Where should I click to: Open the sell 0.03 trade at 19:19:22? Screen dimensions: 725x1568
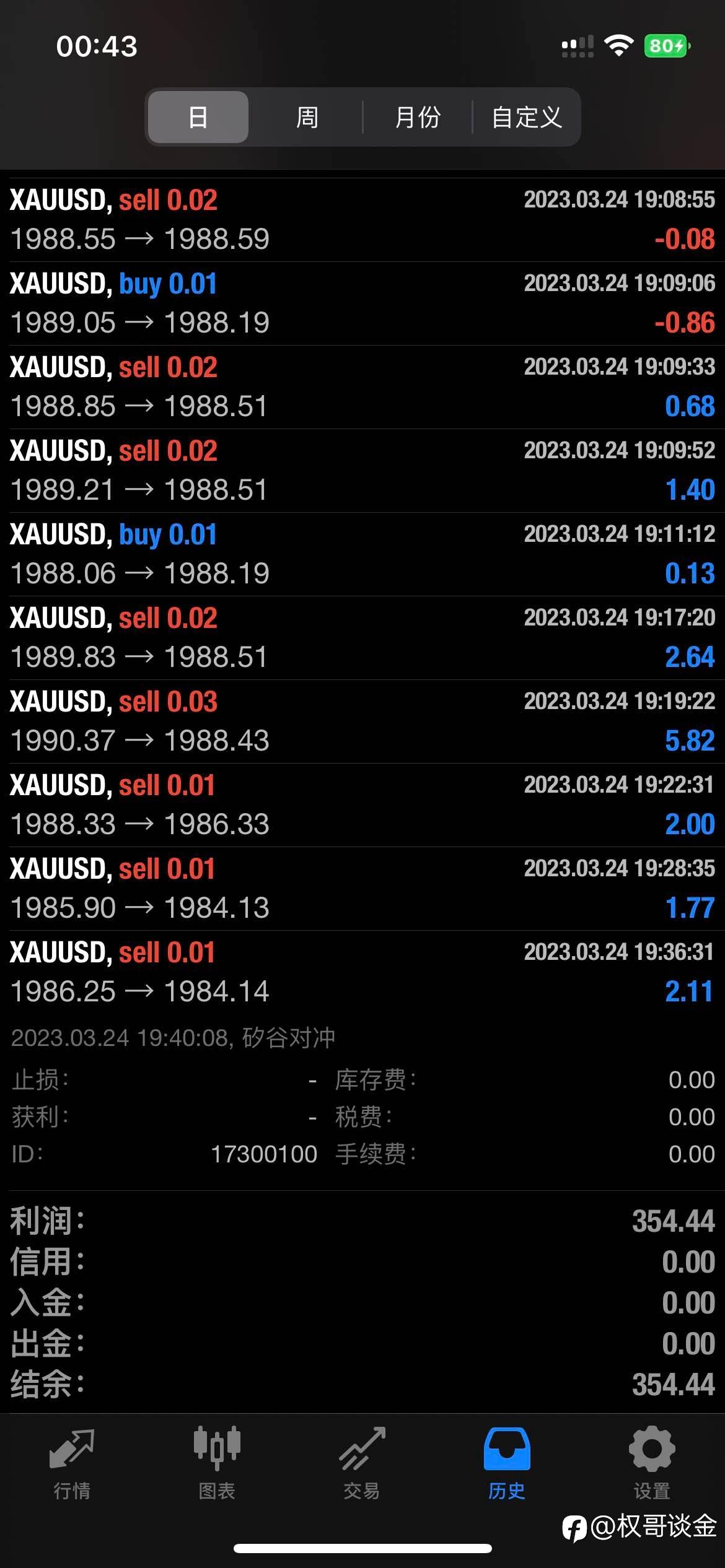362,721
